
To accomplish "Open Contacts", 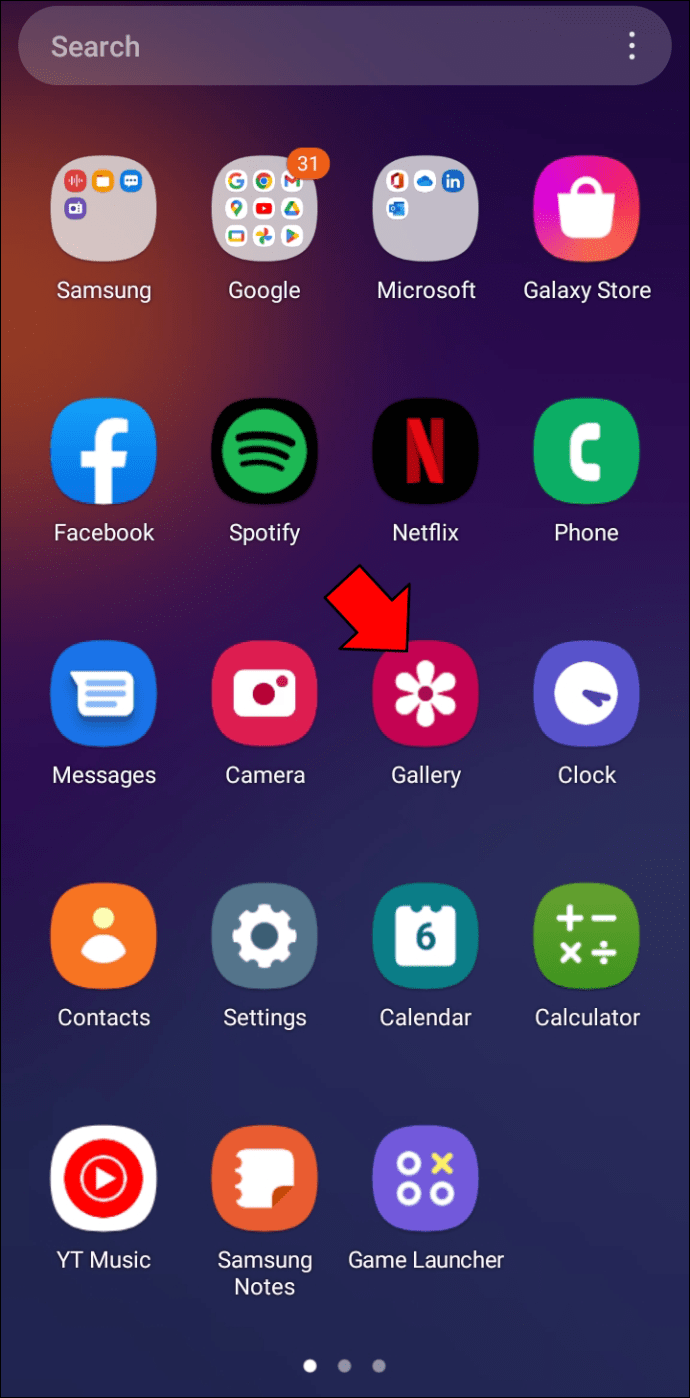I will [104, 935].
